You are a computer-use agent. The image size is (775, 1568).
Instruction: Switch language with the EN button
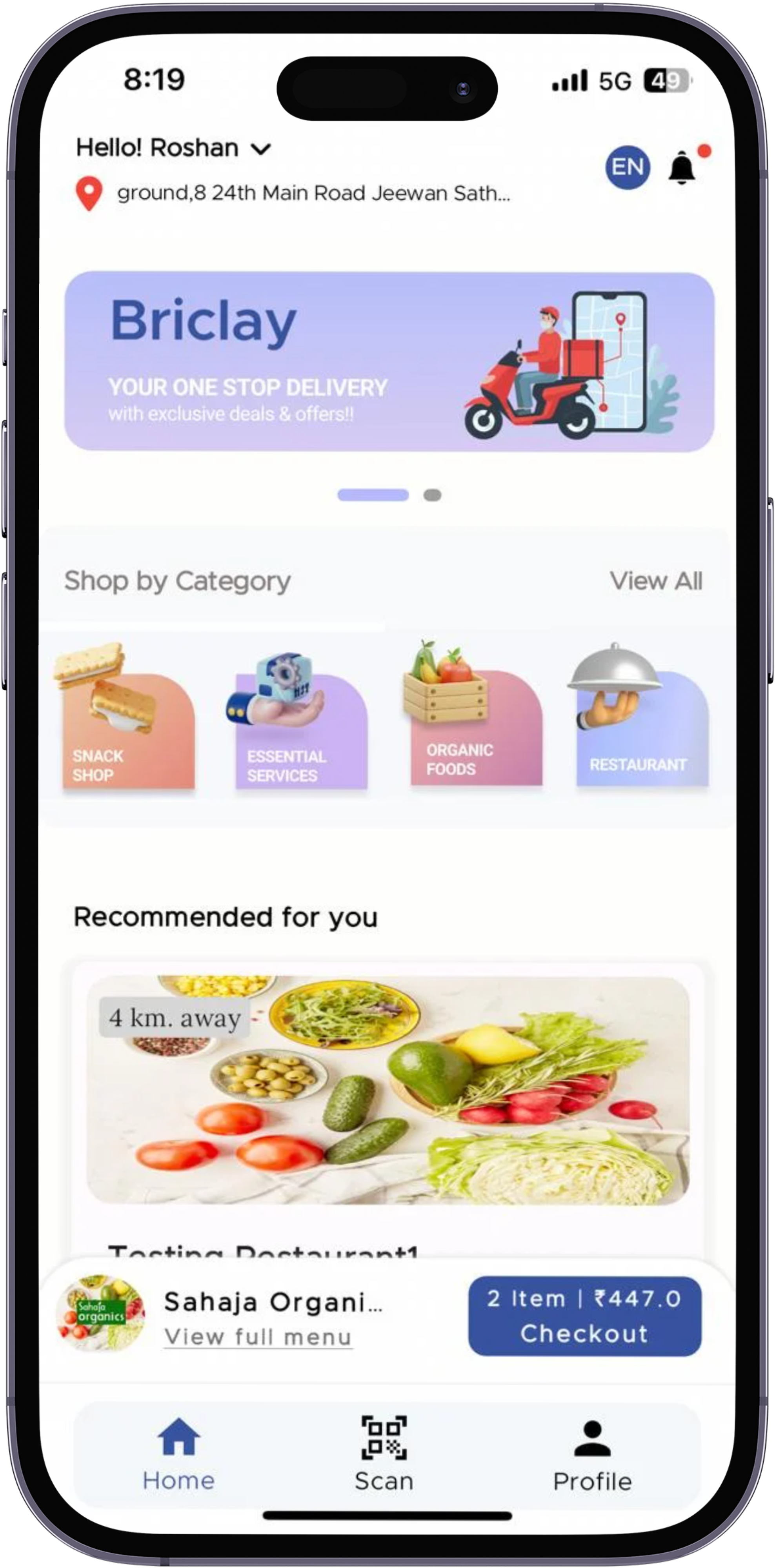(x=627, y=167)
